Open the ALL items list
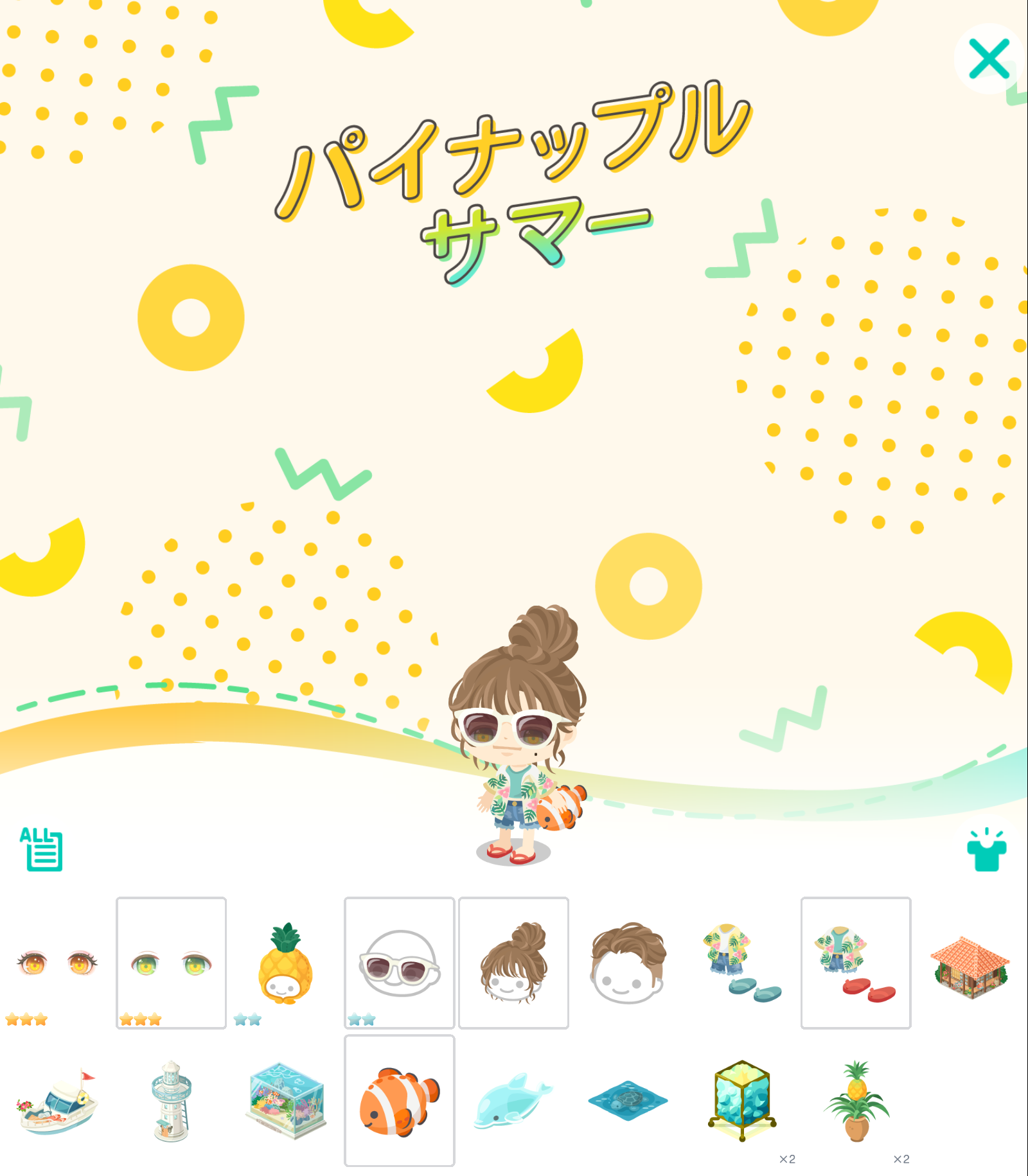 (x=42, y=849)
